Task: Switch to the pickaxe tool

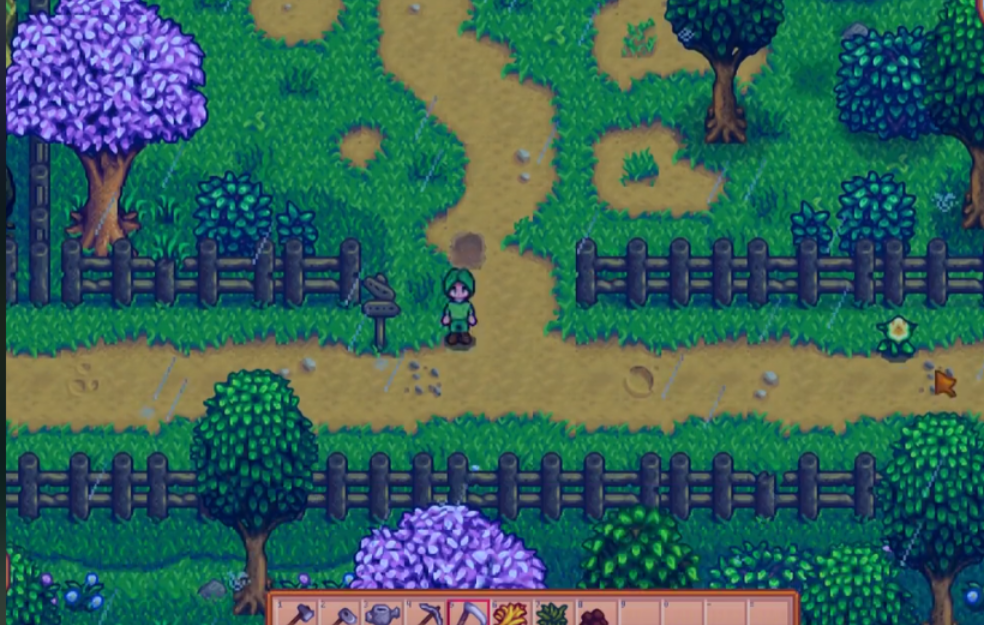Action: click(x=426, y=614)
